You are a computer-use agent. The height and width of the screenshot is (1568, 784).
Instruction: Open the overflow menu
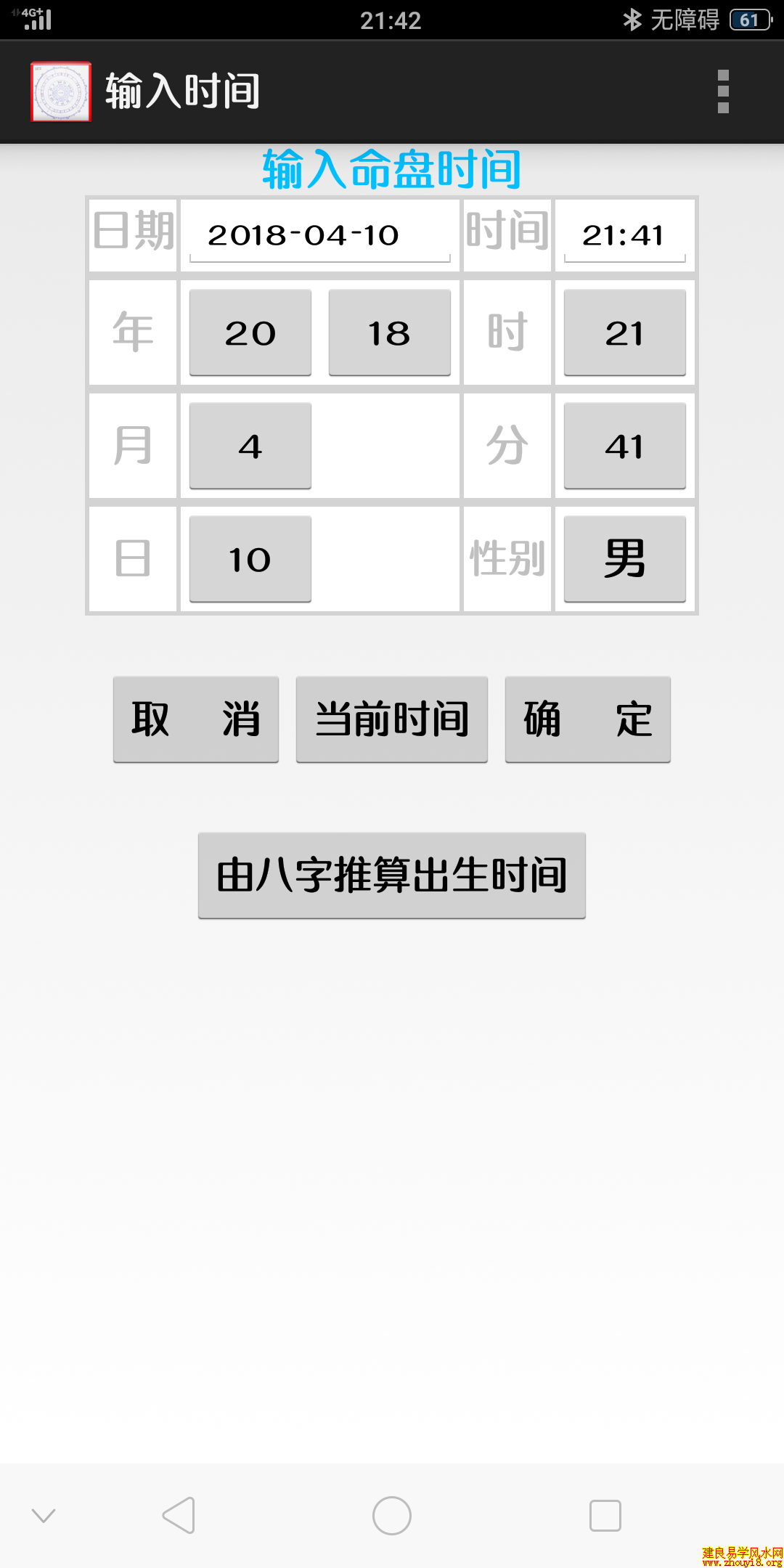(x=723, y=91)
